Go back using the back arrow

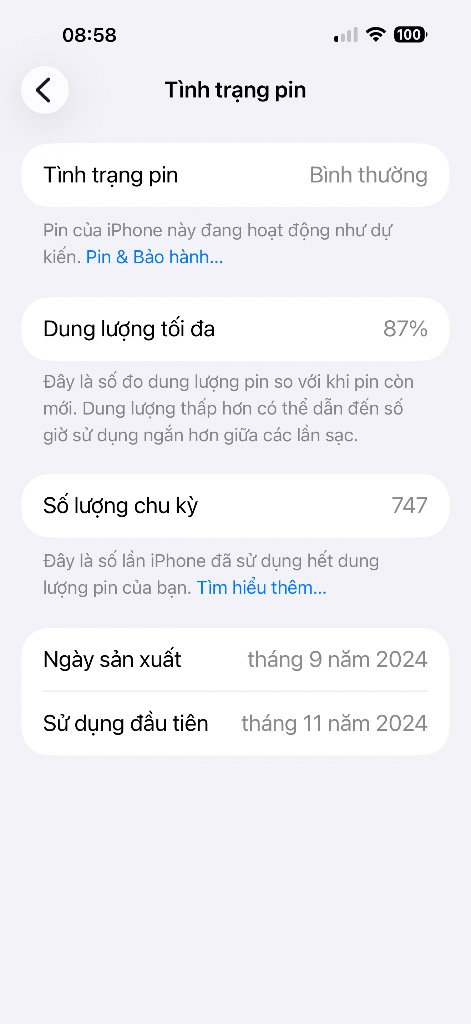pyautogui.click(x=44, y=90)
